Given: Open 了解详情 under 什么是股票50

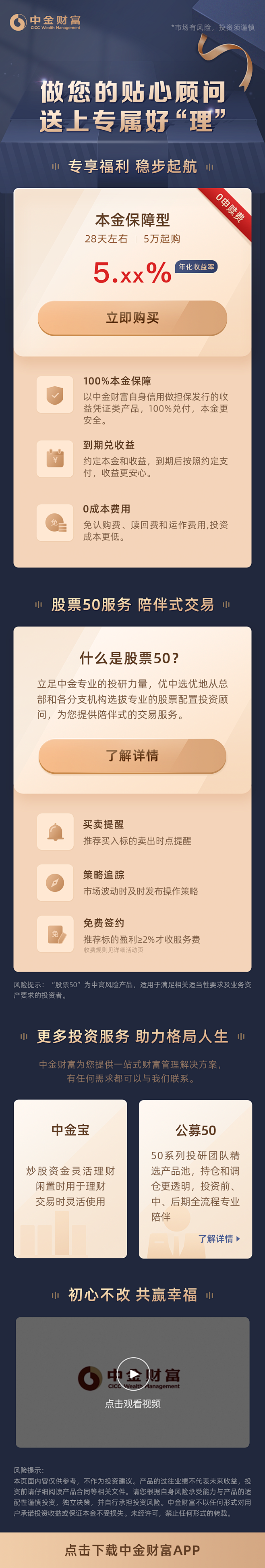Looking at the screenshot, I should [x=132, y=756].
